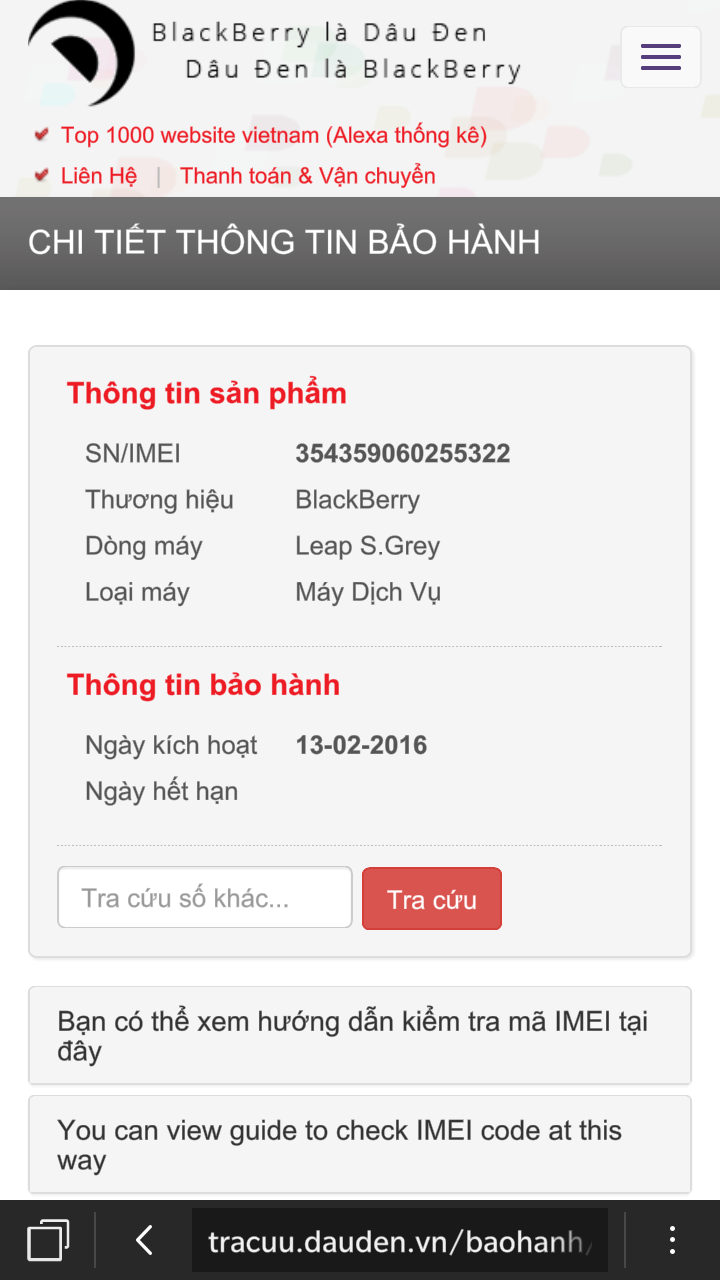Tap the red Tra cứu button

point(432,899)
